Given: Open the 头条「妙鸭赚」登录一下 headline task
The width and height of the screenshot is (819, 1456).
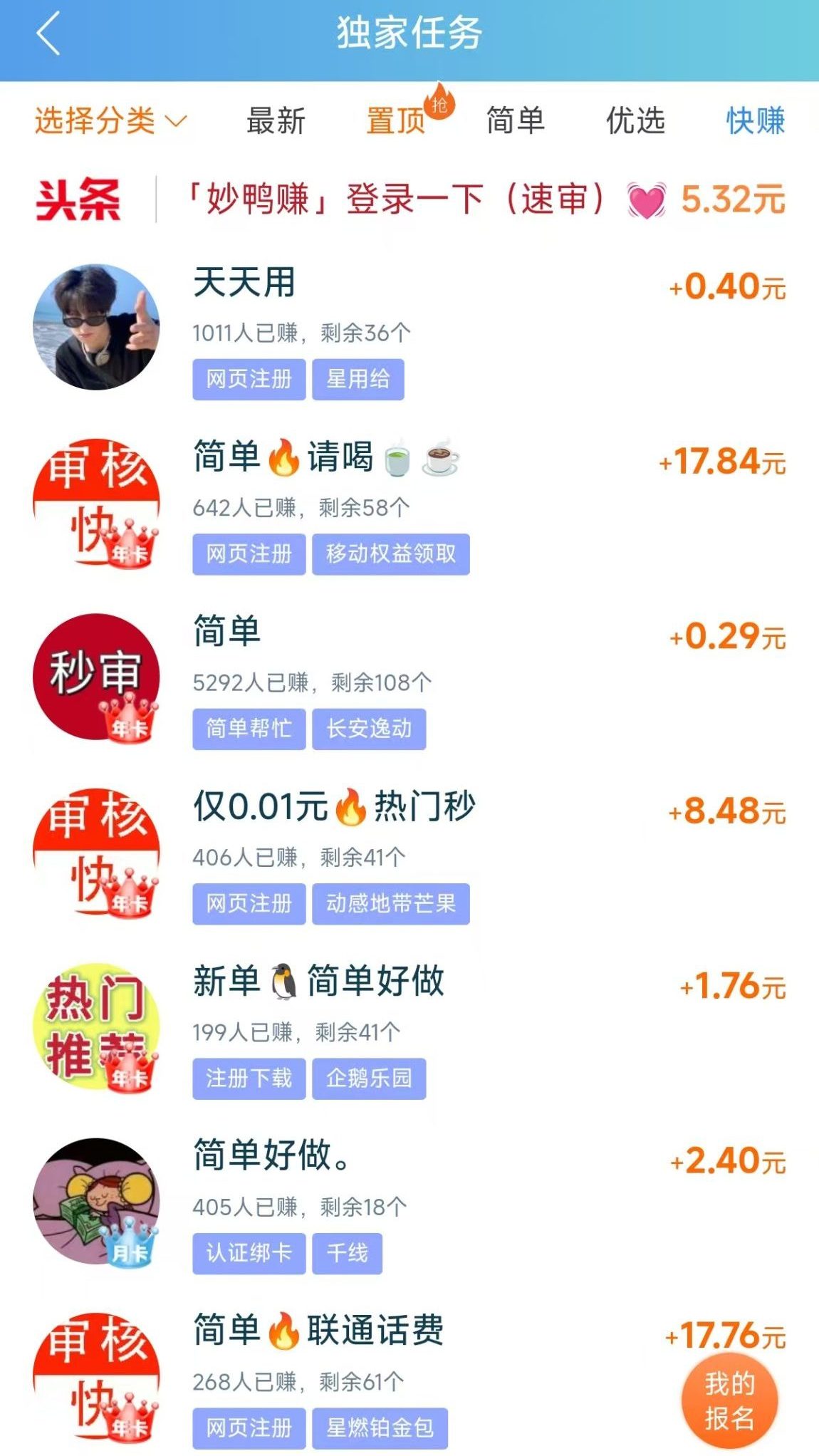Looking at the screenshot, I should [413, 199].
